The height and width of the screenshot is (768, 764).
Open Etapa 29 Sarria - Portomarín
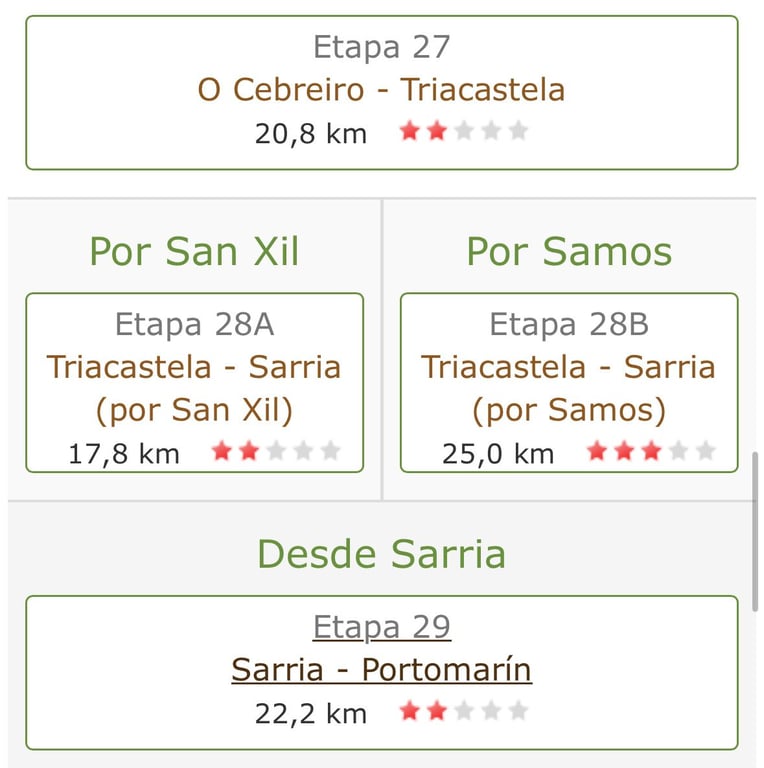coord(381,669)
